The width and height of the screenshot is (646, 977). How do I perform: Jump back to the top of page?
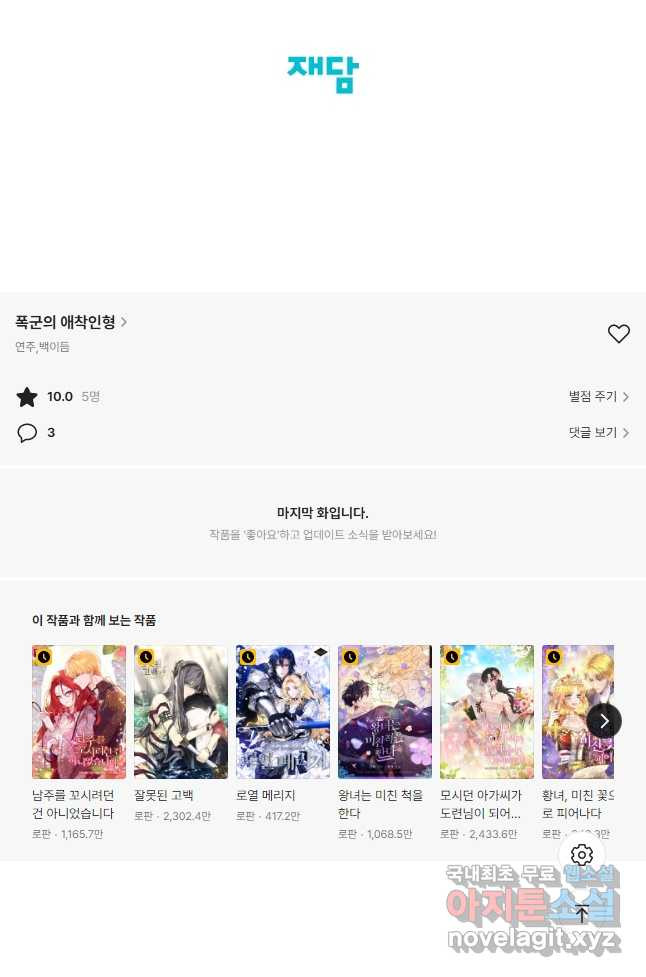click(x=582, y=913)
